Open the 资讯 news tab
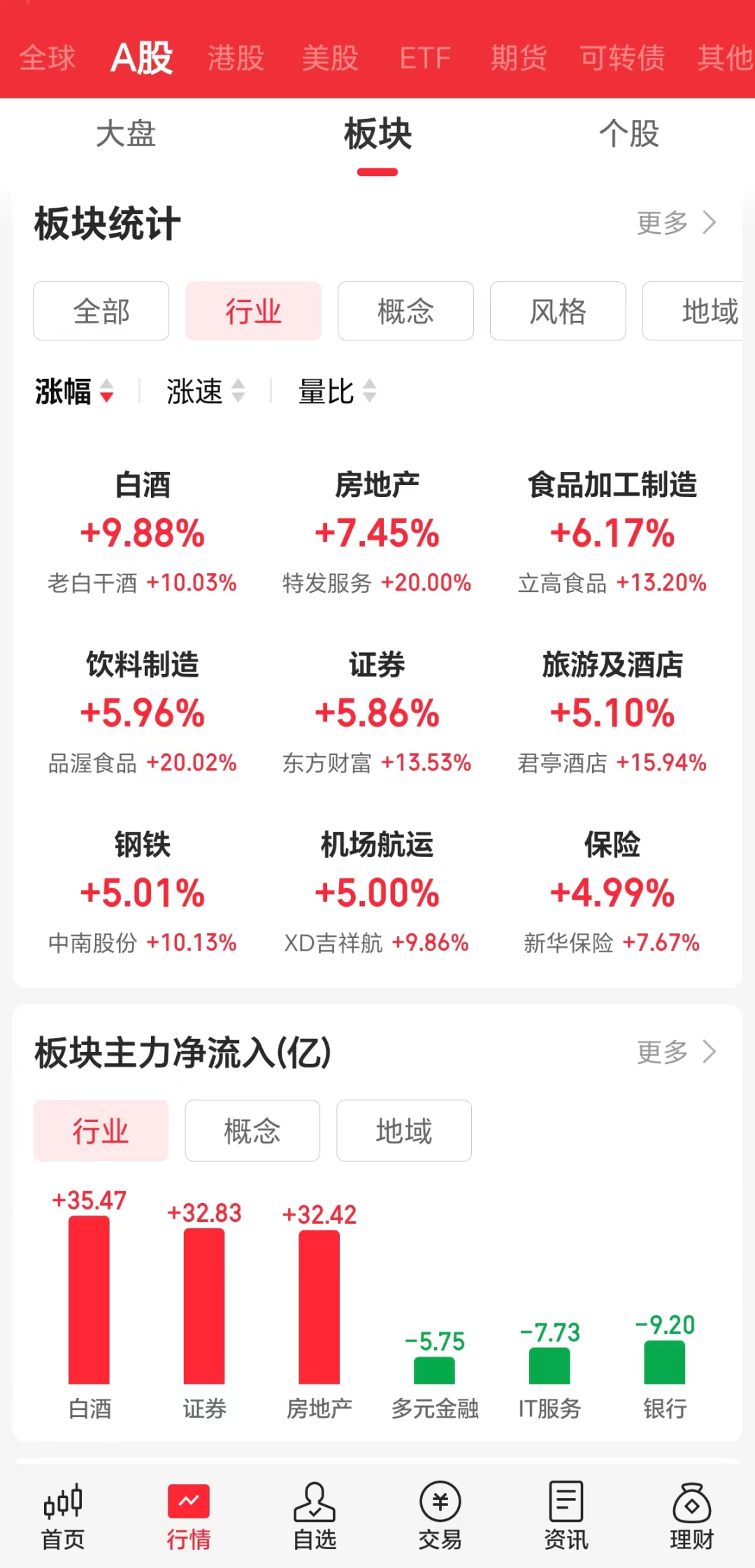The image size is (755, 1568). pyautogui.click(x=566, y=1518)
